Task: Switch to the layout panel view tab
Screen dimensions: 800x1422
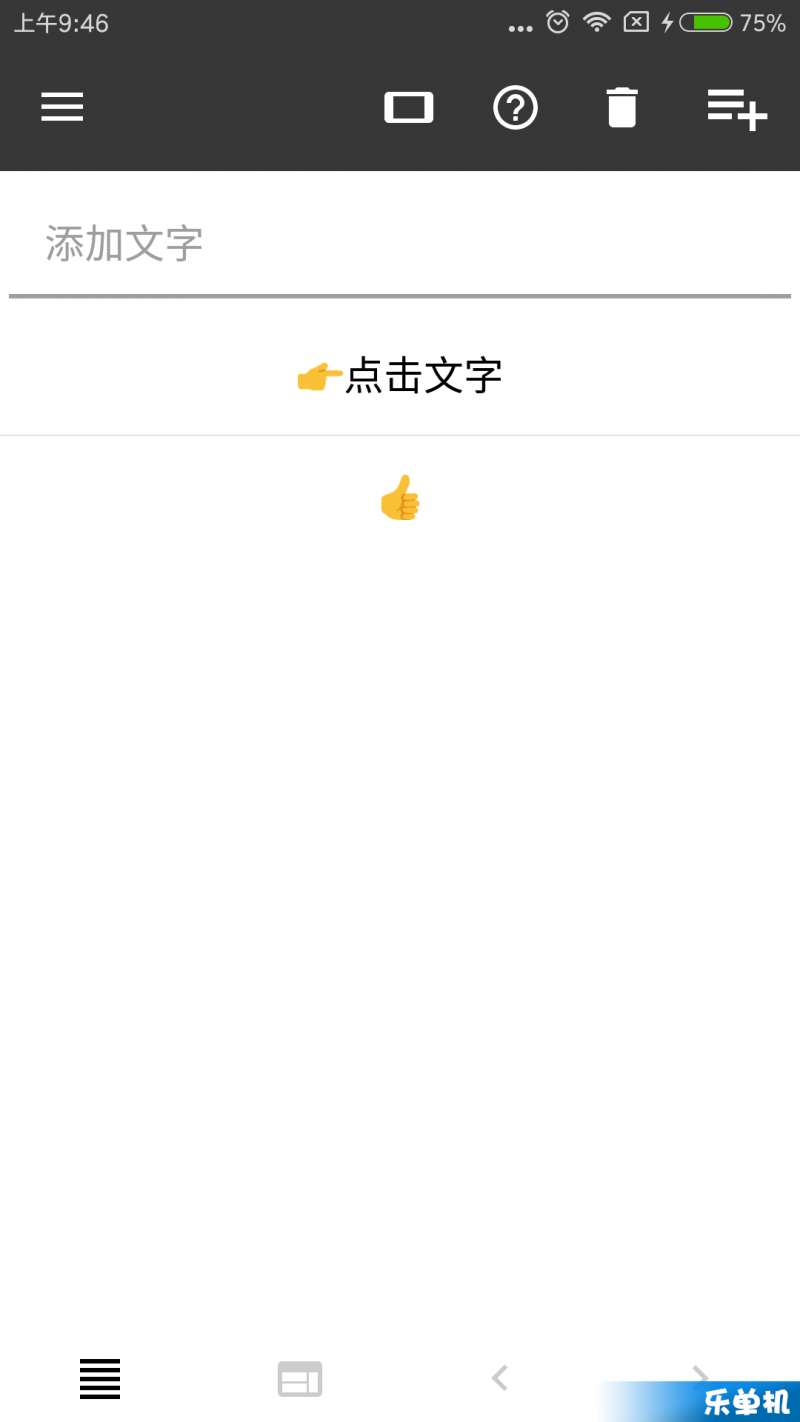Action: tap(300, 1379)
